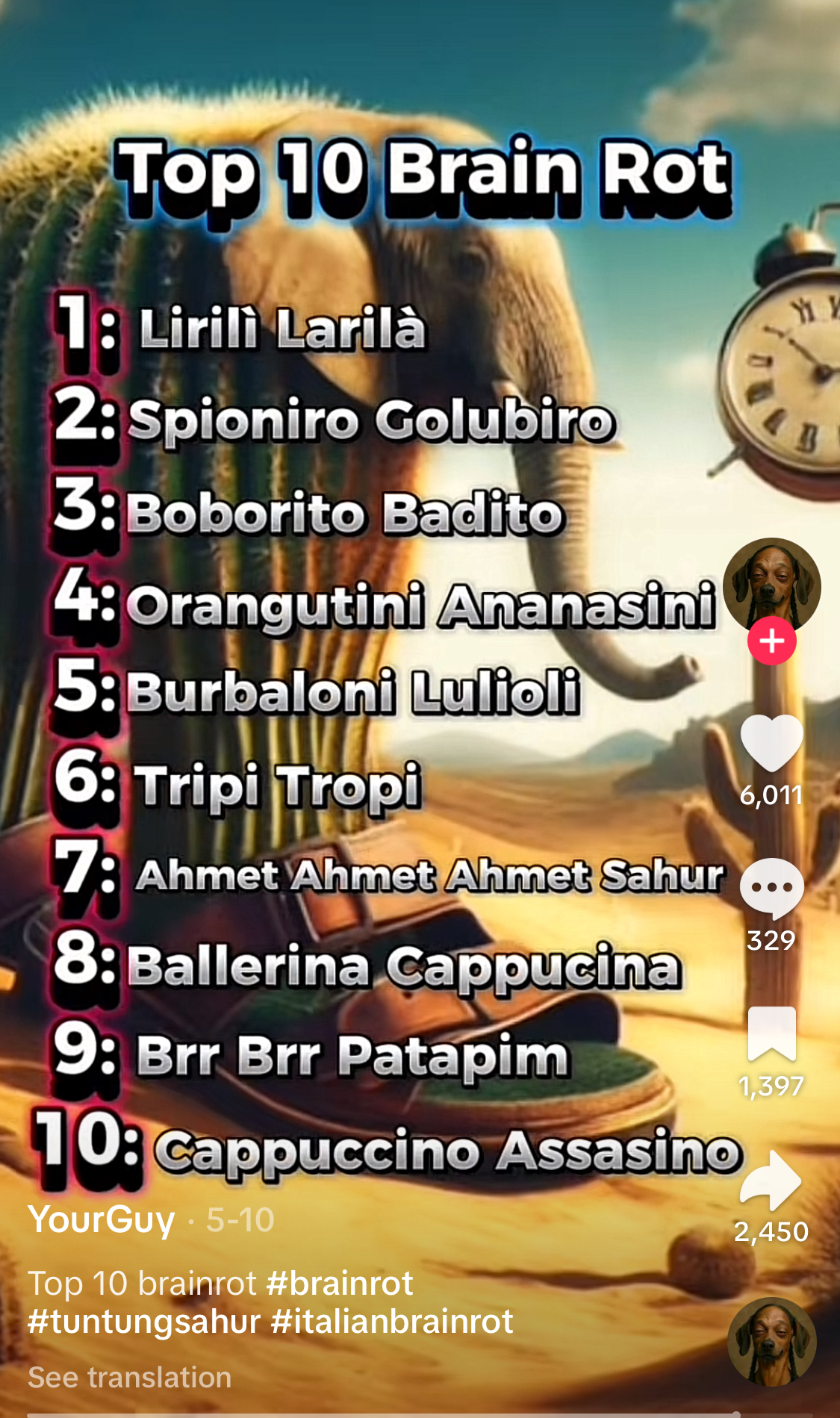Bookmark this video to favorites
This screenshot has height=1418, width=840.
click(x=772, y=1033)
